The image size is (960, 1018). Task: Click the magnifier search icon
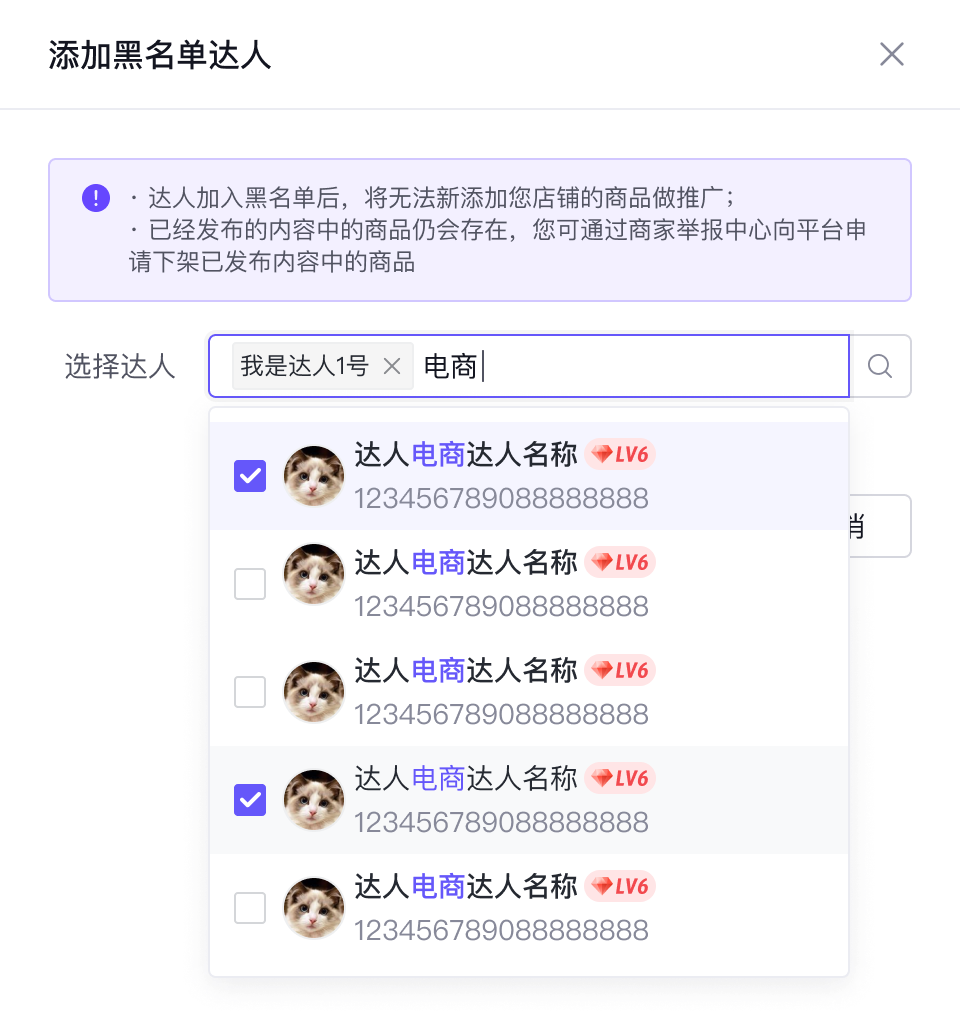[880, 366]
